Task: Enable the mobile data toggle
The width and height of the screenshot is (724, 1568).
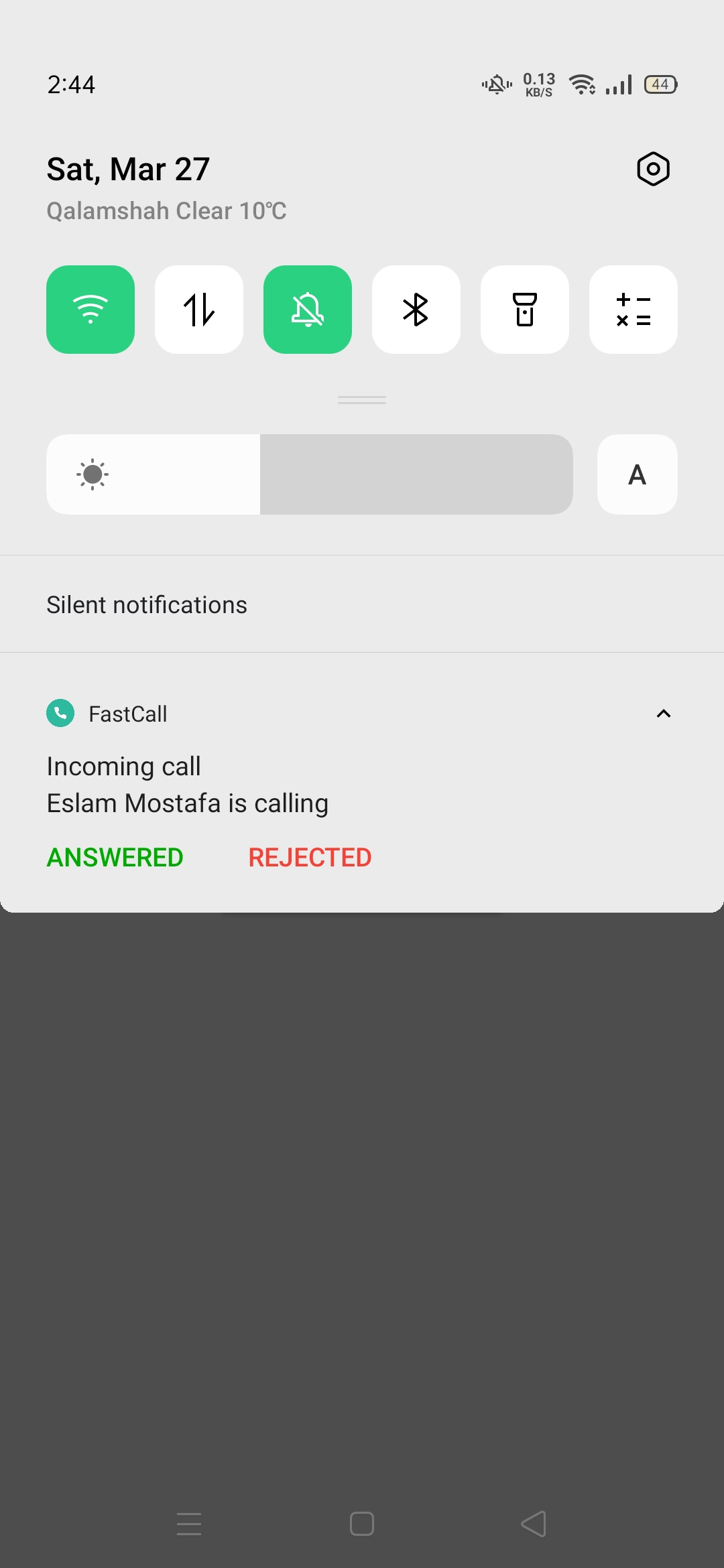Action: click(x=199, y=310)
